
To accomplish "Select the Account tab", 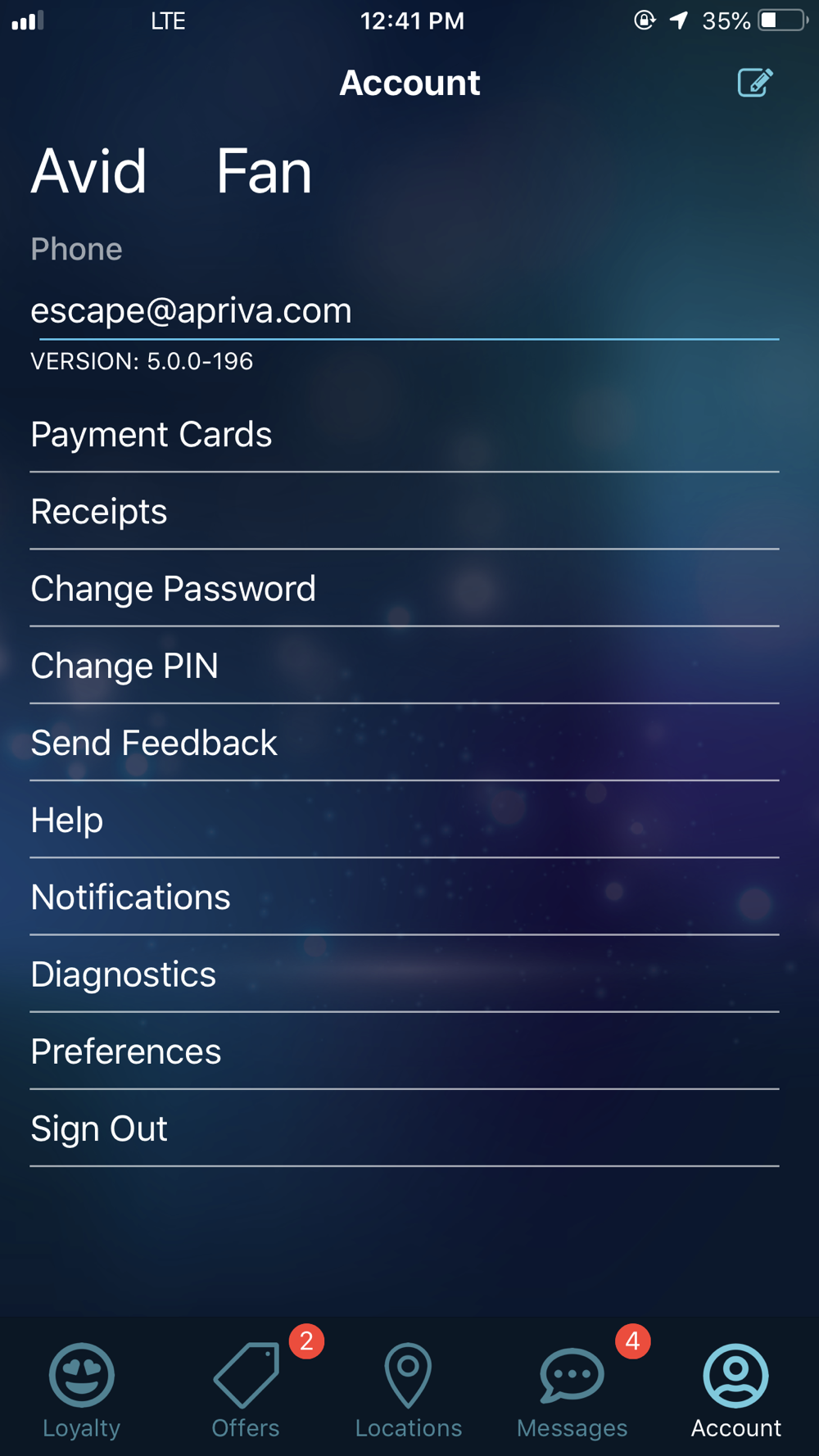I will click(x=735, y=1390).
